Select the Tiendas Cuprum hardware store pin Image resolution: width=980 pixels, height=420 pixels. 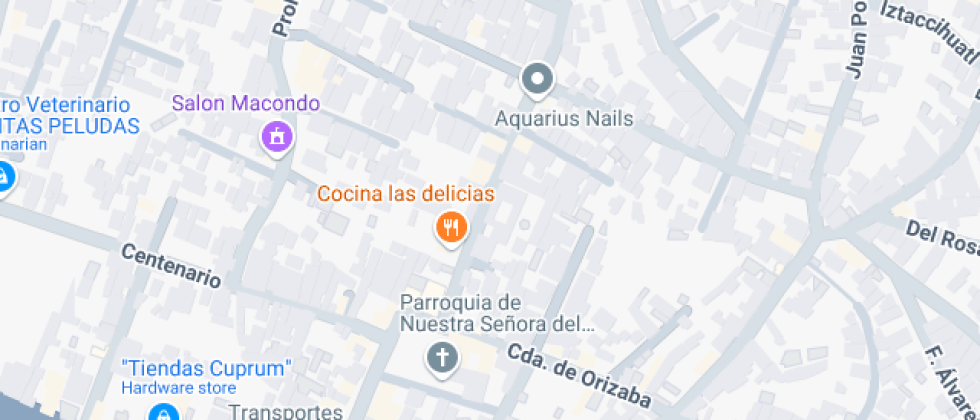tap(162, 412)
